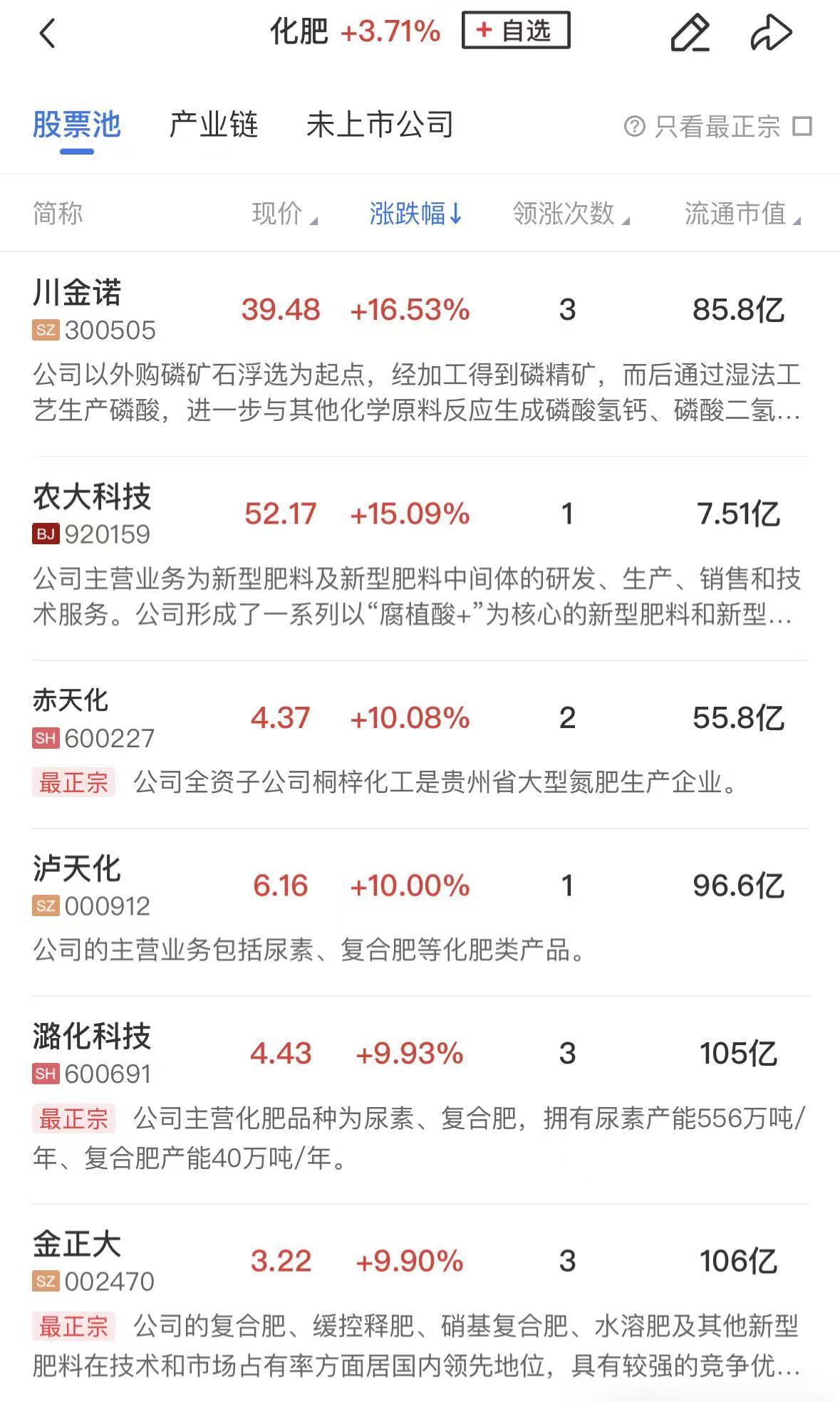
Task: Sort the list by 现价
Action: pyautogui.click(x=284, y=214)
